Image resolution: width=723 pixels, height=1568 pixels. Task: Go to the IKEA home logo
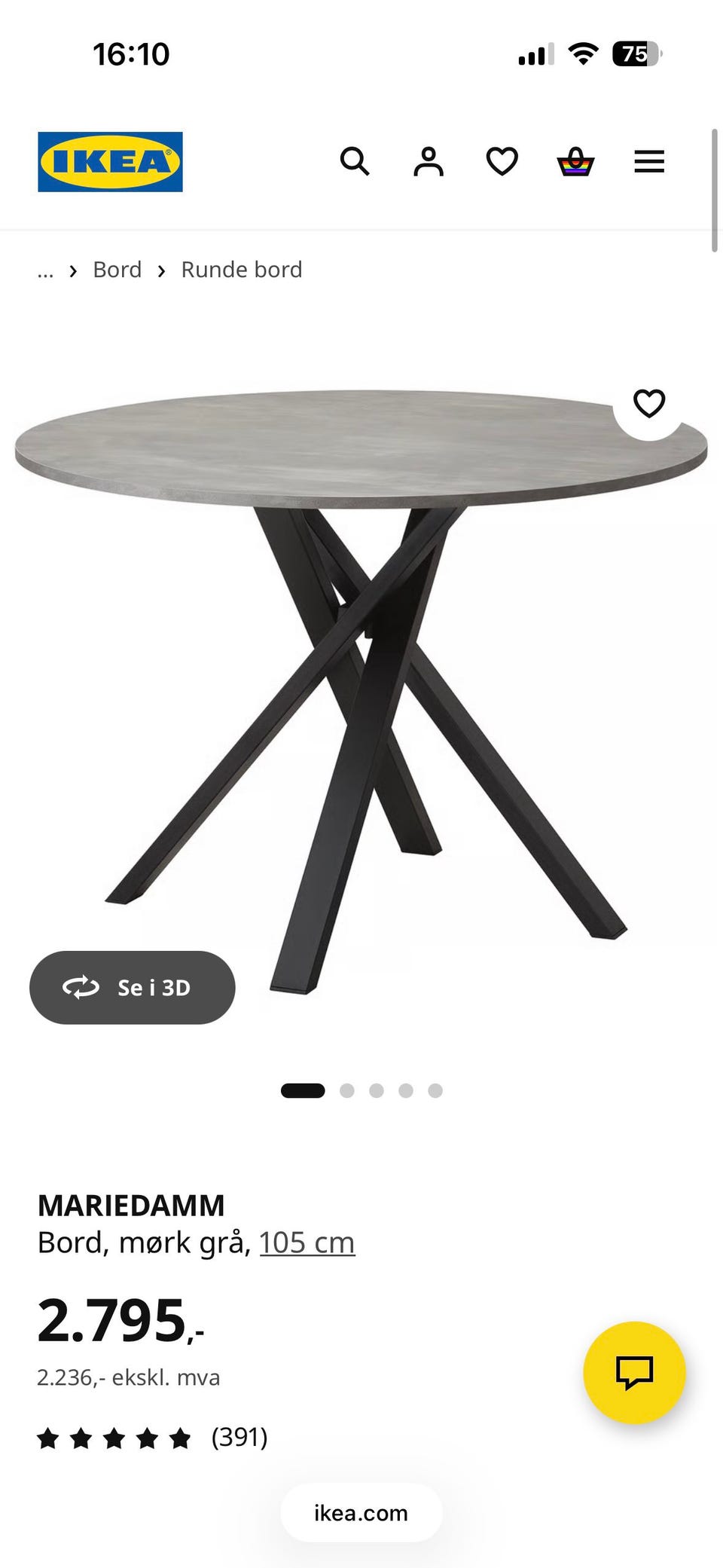pyautogui.click(x=110, y=162)
